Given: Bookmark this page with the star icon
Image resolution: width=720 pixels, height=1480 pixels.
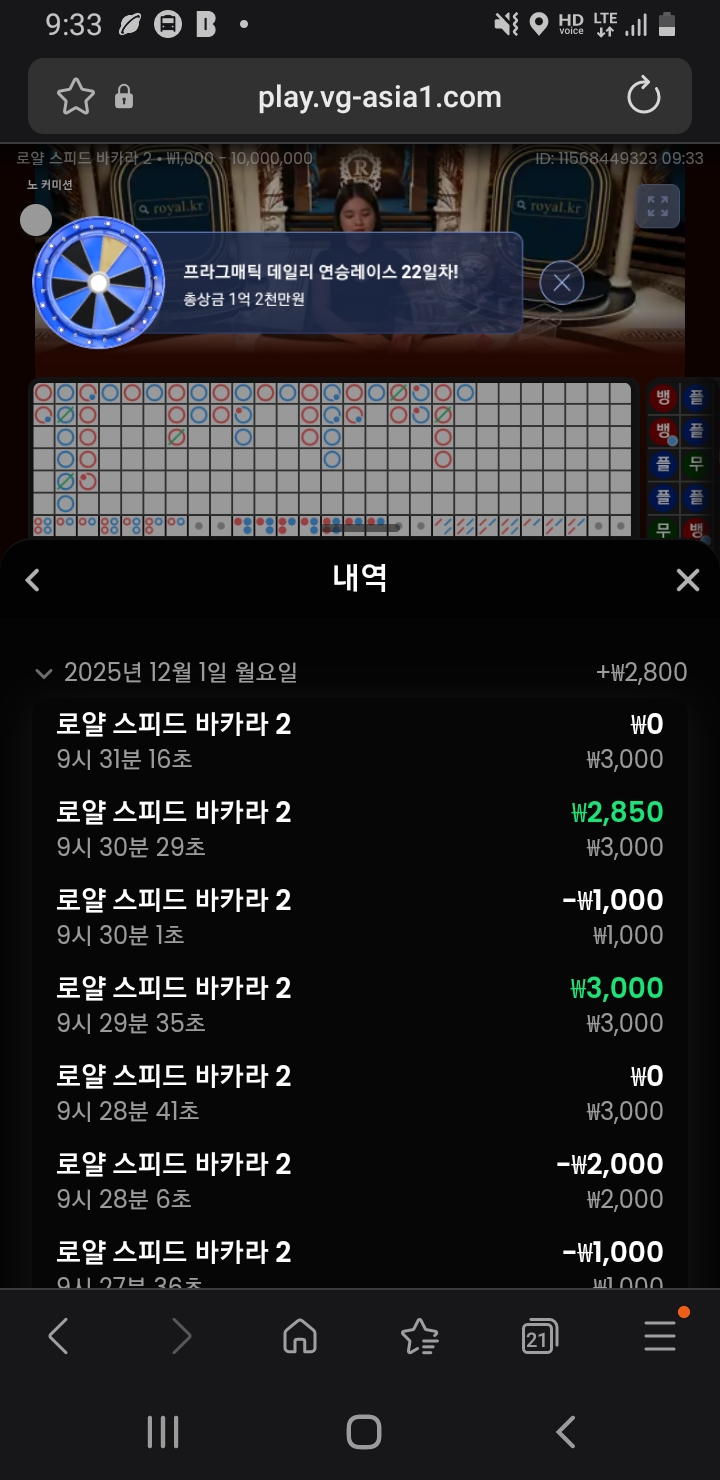Looking at the screenshot, I should tap(76, 97).
